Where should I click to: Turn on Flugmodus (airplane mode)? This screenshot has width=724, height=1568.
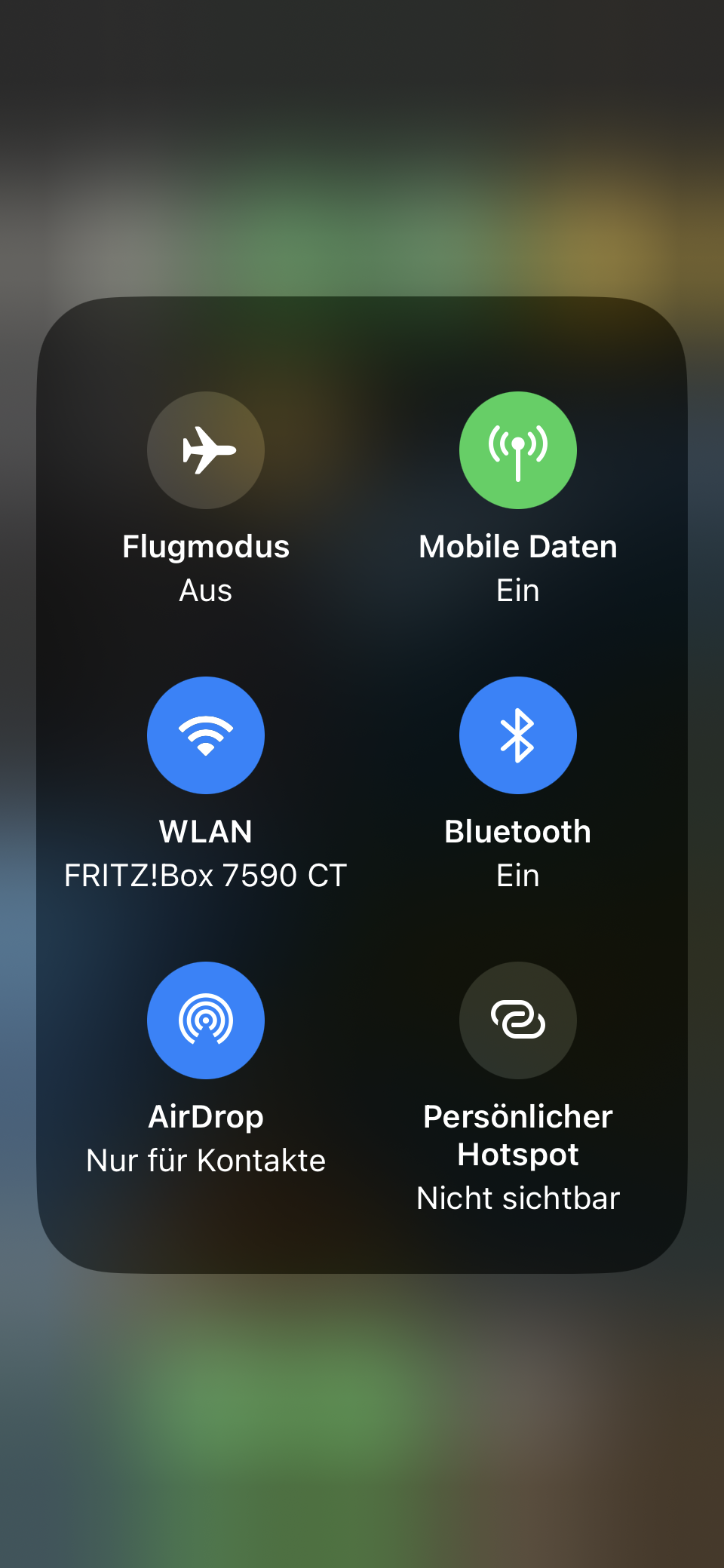(x=206, y=450)
